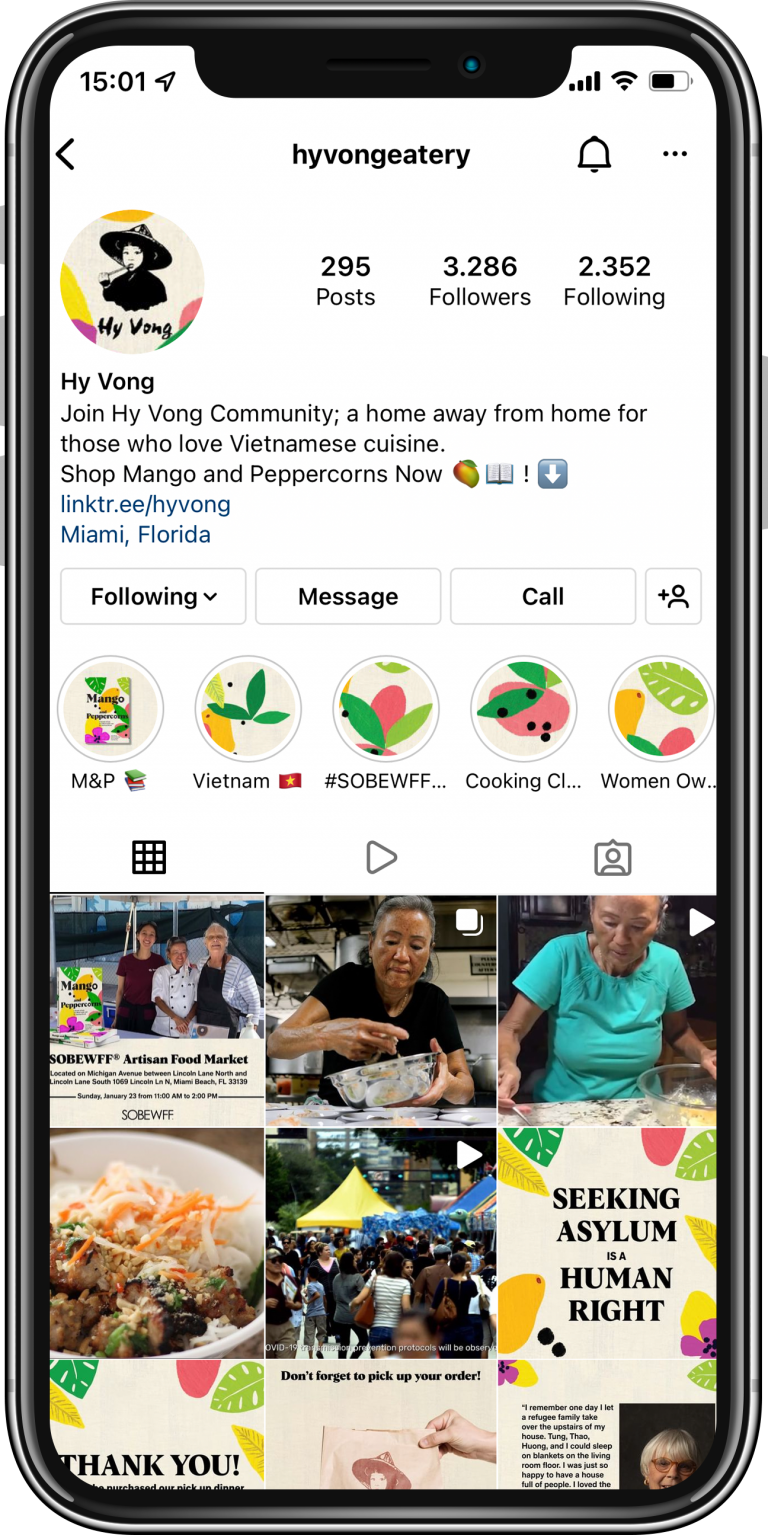This screenshot has width=768, height=1535.
Task: Open the Vietnam story highlight
Action: [247, 709]
